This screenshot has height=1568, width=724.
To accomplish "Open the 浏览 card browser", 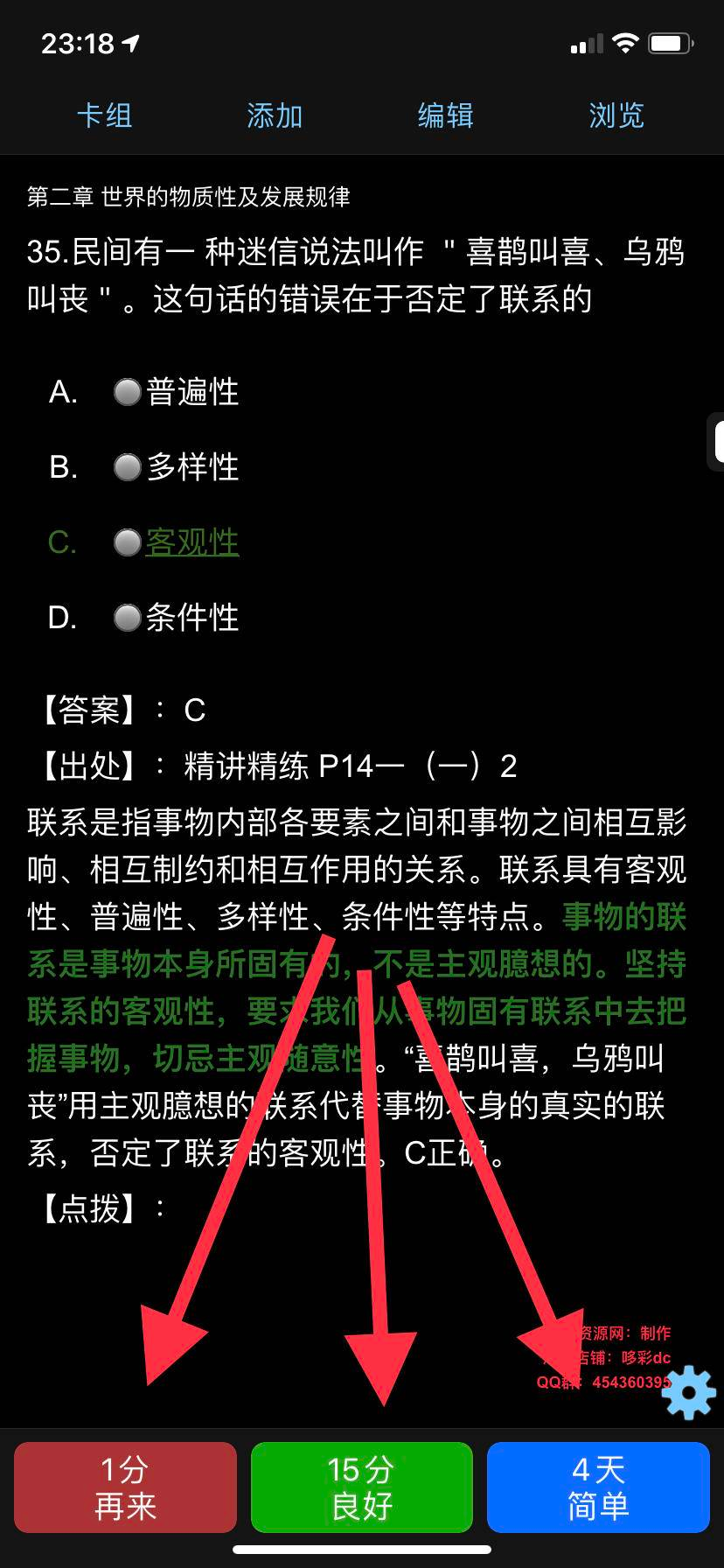I will pyautogui.click(x=616, y=115).
